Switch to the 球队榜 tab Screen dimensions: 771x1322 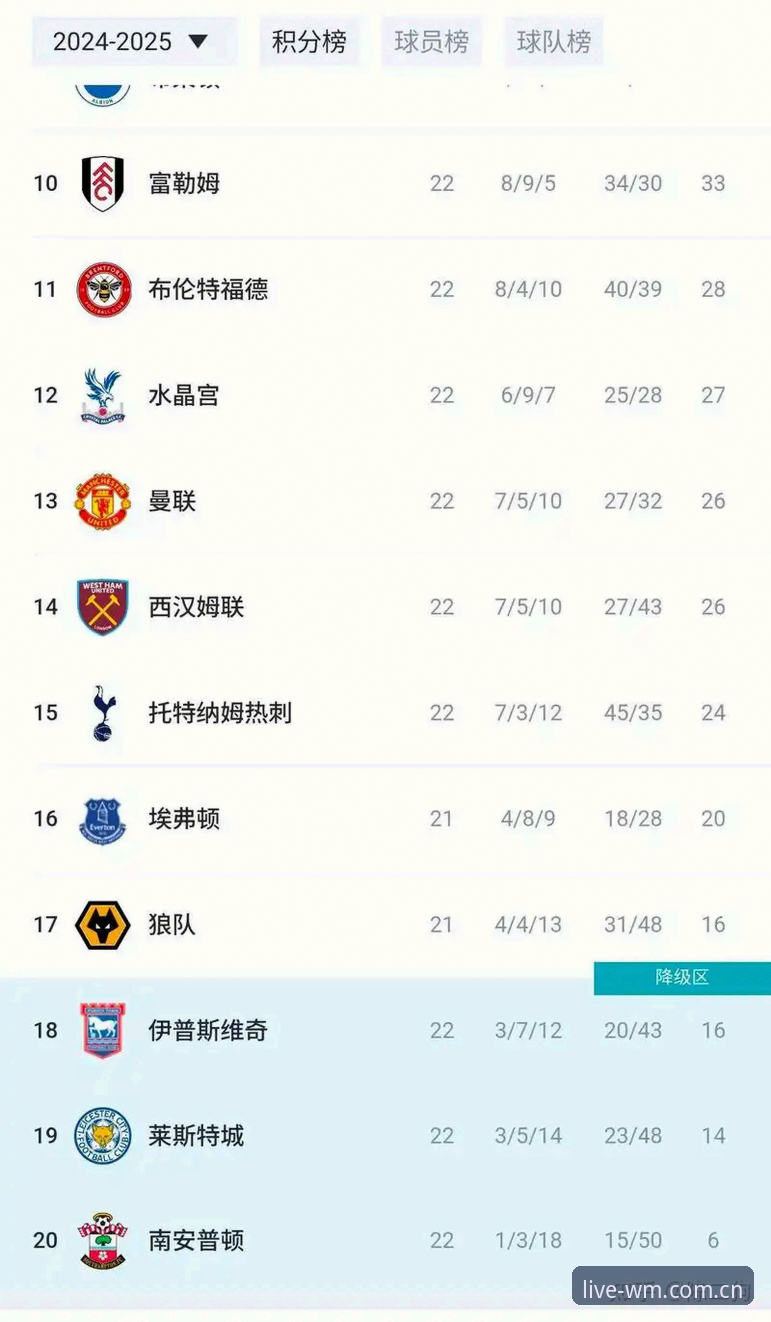tap(553, 41)
